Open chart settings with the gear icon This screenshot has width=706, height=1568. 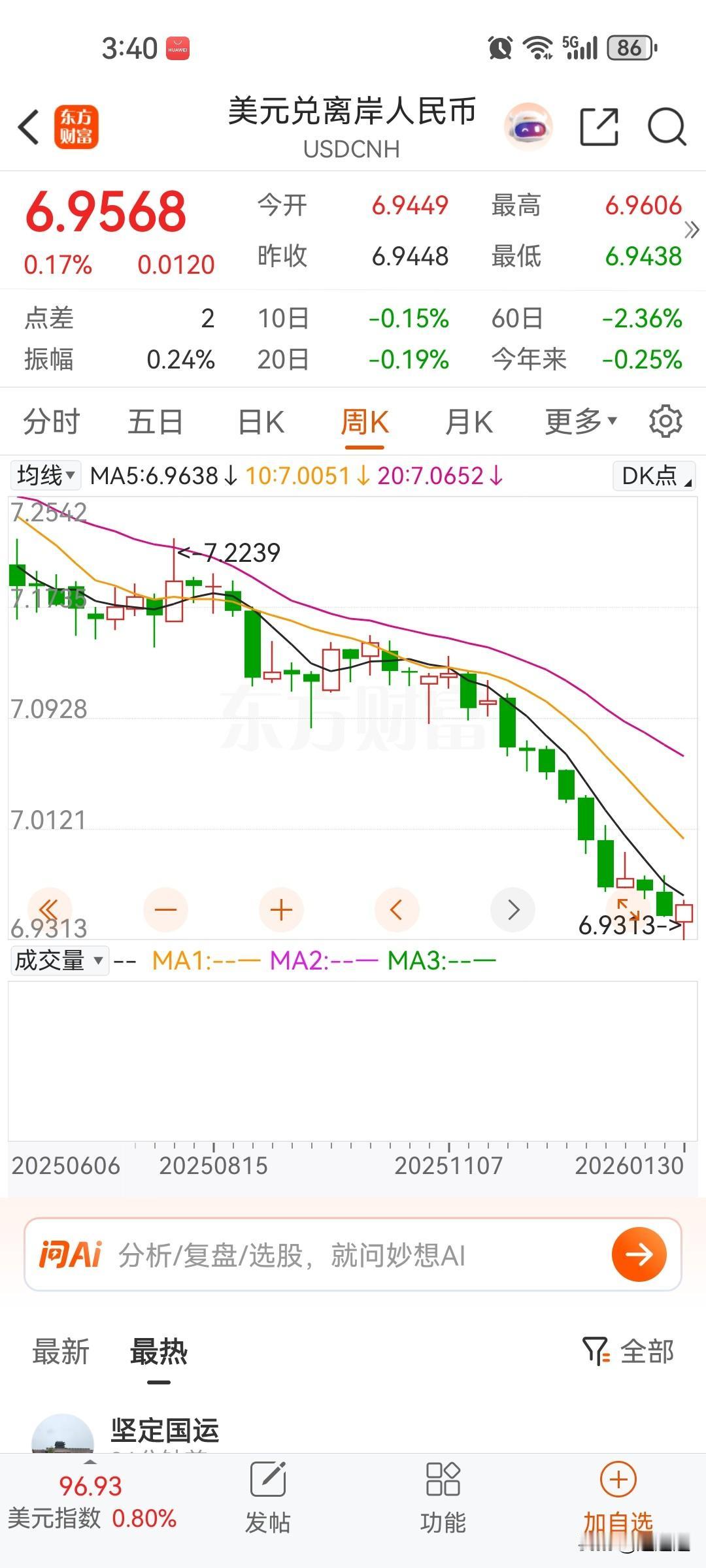point(665,421)
